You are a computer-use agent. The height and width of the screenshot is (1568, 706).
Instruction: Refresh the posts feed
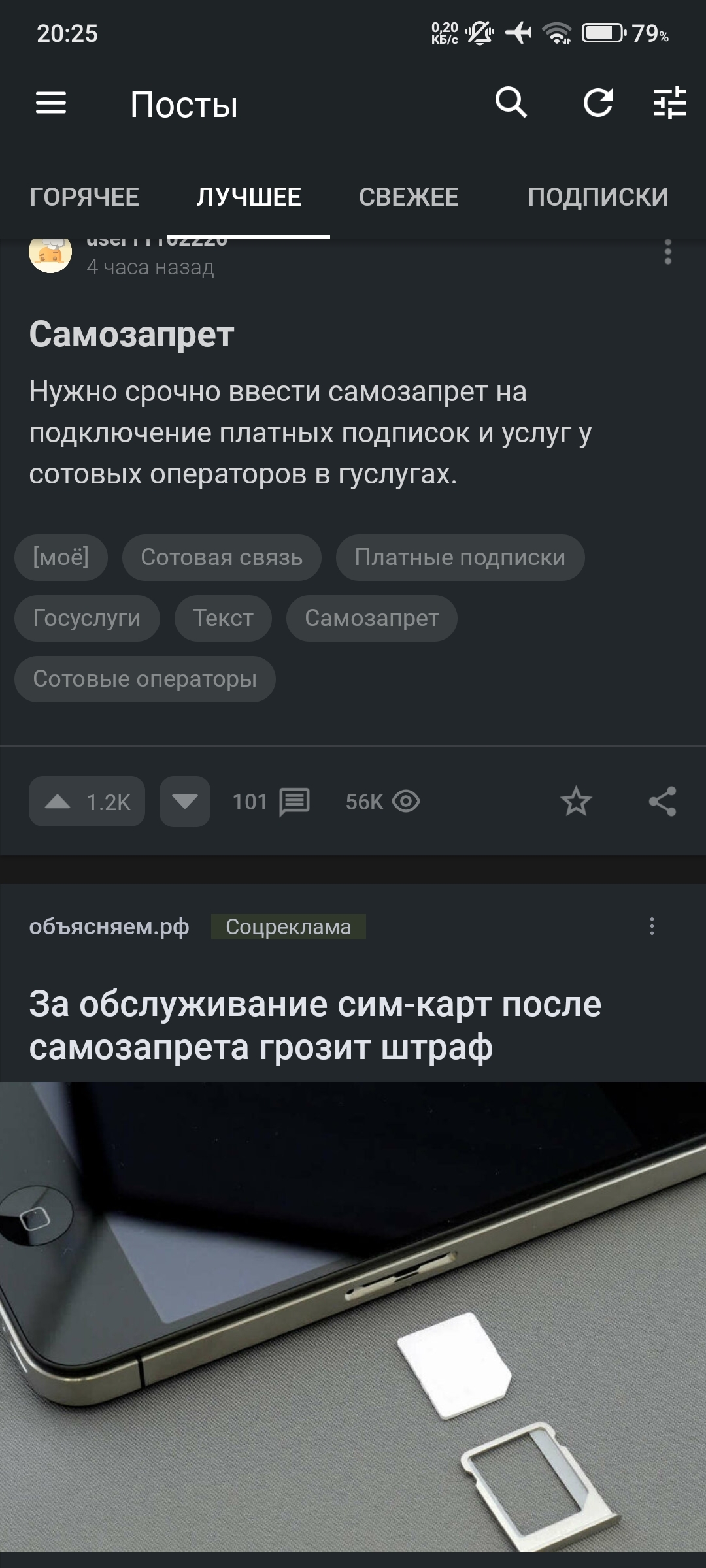tap(597, 103)
